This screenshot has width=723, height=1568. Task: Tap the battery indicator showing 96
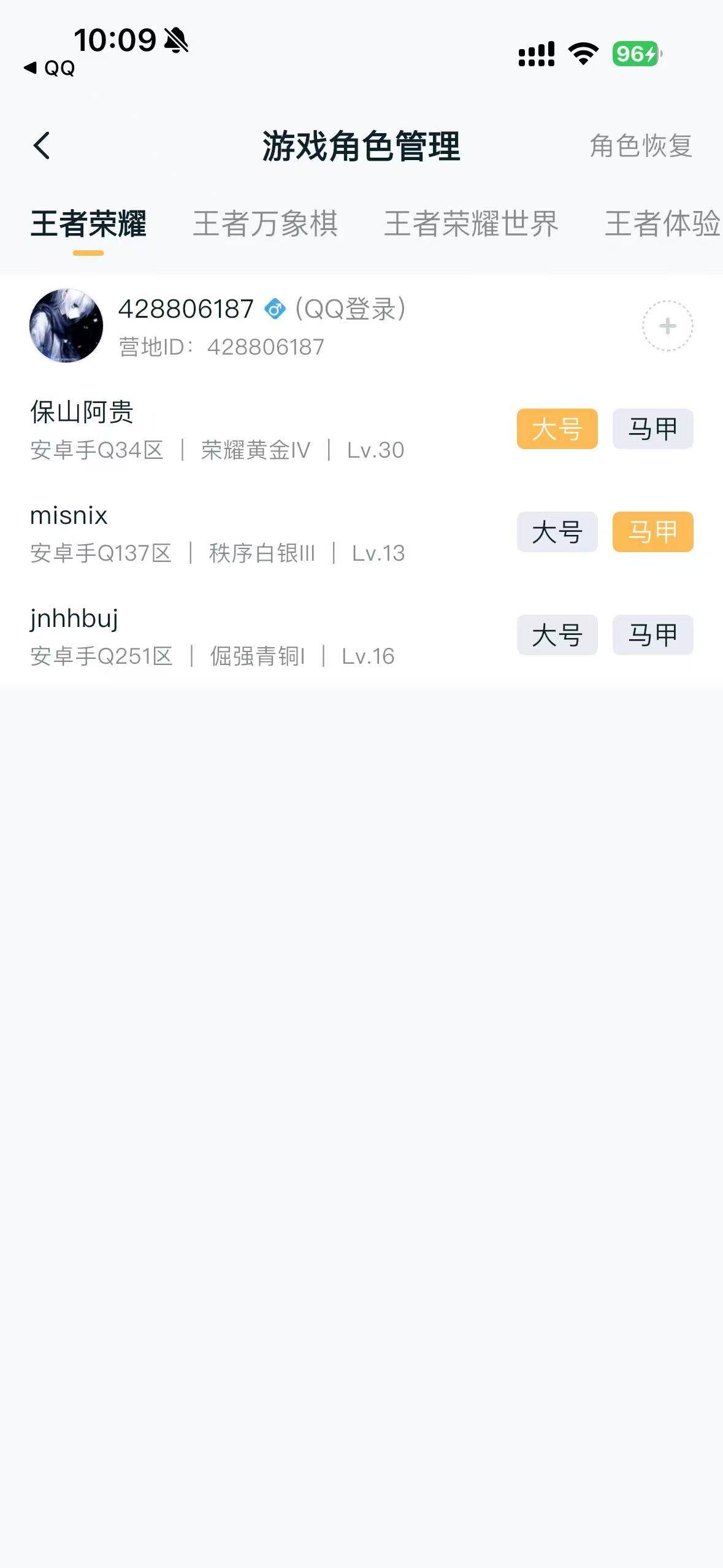[x=636, y=55]
